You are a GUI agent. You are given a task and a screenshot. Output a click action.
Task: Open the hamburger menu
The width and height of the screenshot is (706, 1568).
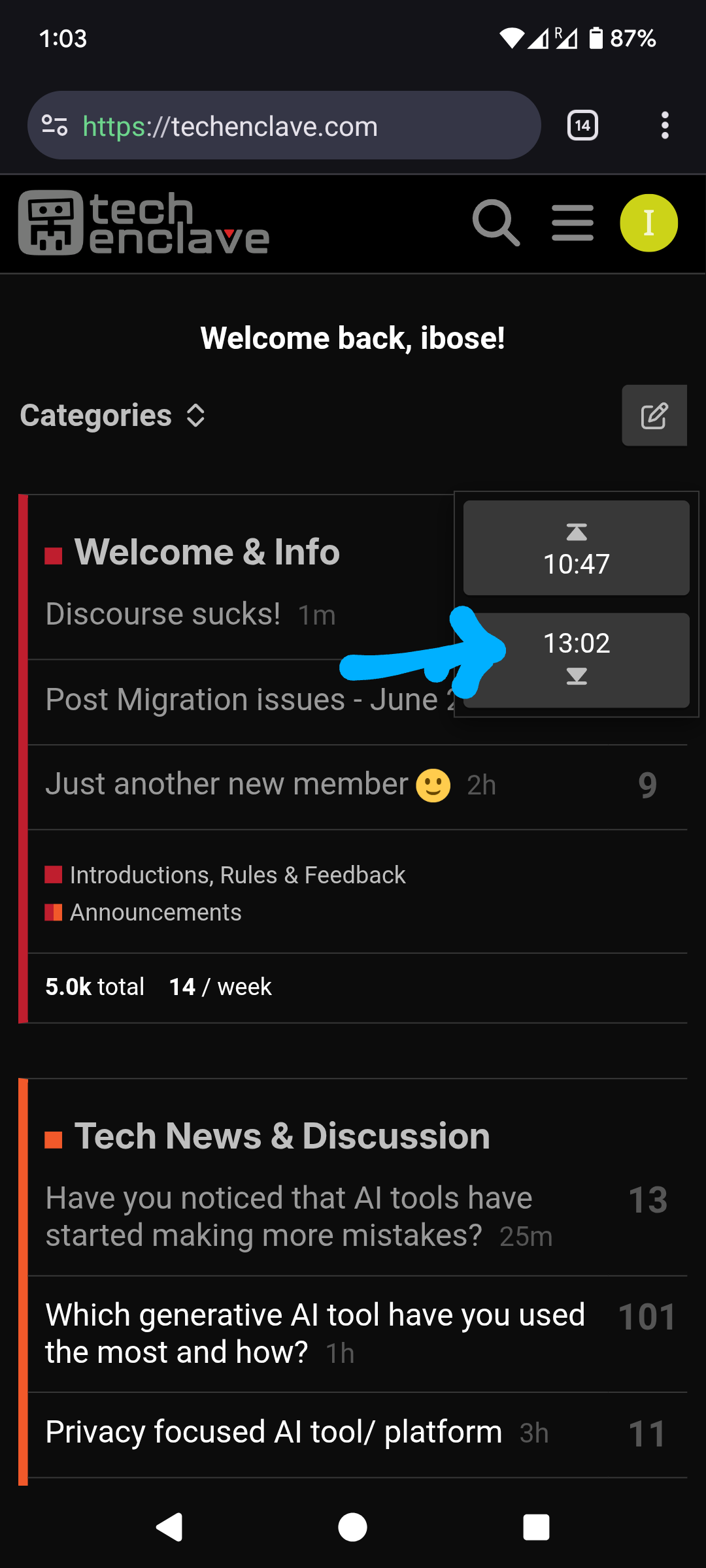(x=573, y=223)
